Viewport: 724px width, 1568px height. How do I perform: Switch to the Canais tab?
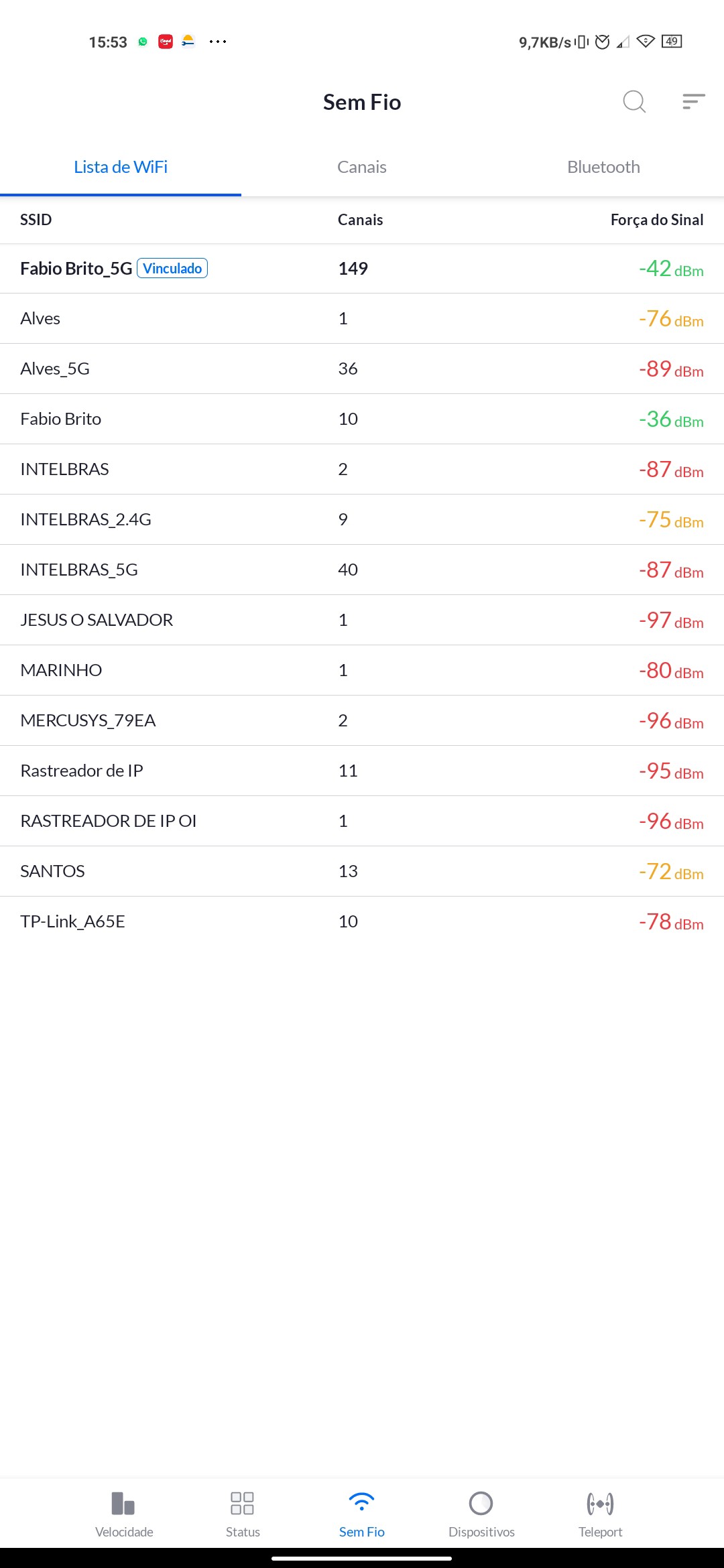click(x=362, y=167)
